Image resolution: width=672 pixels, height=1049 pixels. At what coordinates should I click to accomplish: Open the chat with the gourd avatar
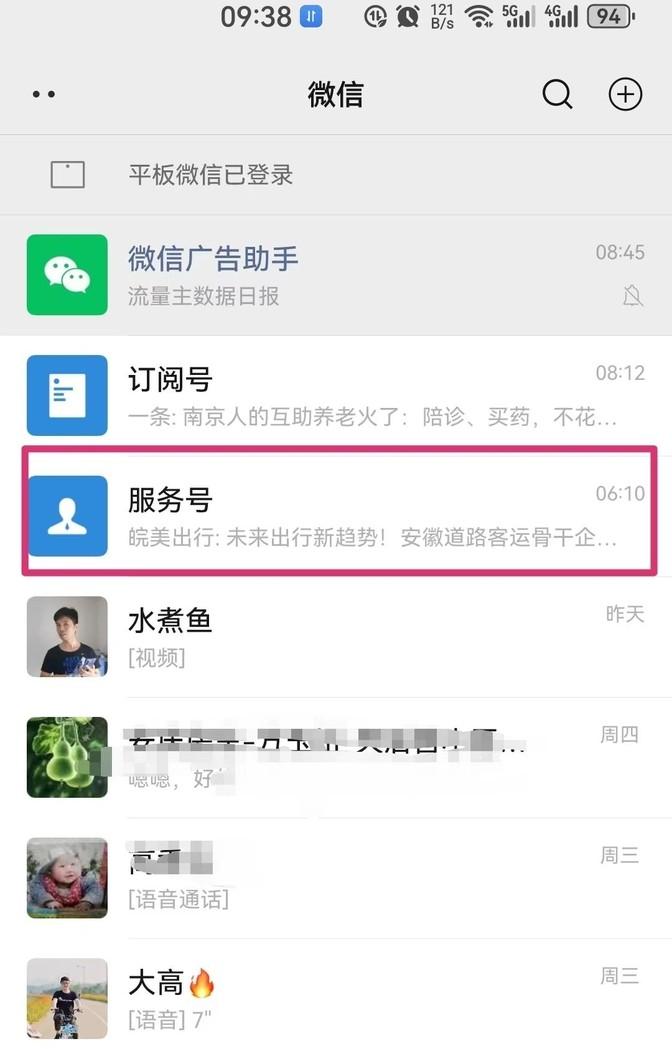pos(336,757)
